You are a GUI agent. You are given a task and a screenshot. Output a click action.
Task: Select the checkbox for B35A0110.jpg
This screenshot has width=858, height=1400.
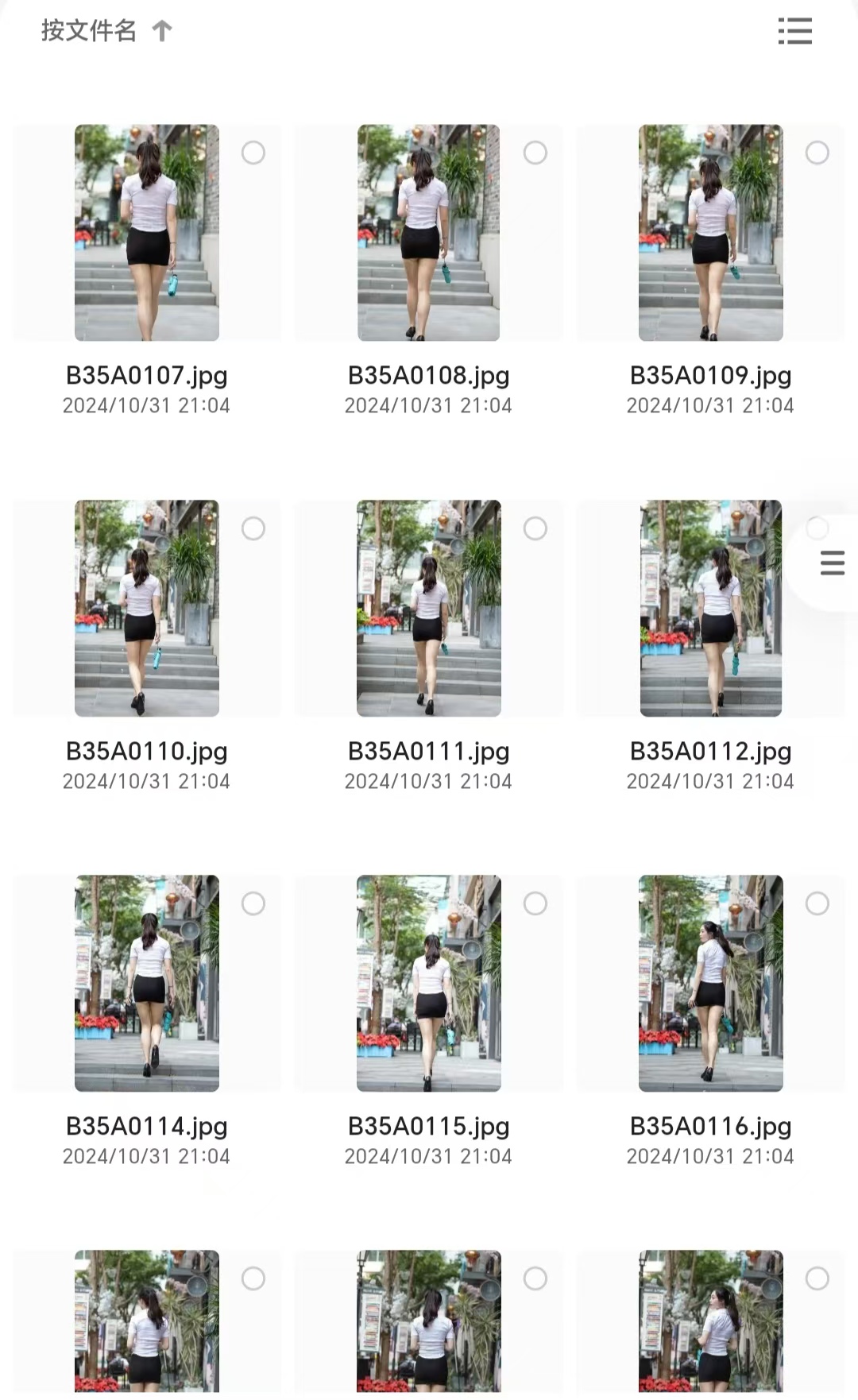tap(253, 528)
